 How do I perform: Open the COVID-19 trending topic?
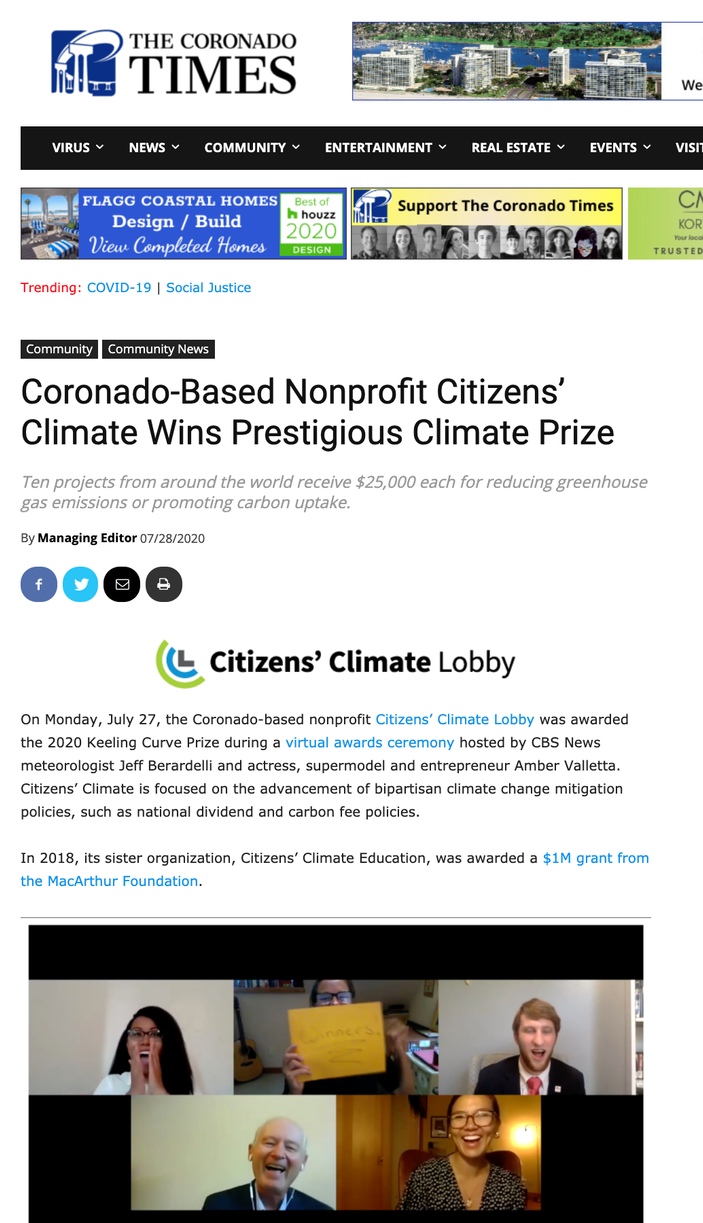tap(119, 288)
